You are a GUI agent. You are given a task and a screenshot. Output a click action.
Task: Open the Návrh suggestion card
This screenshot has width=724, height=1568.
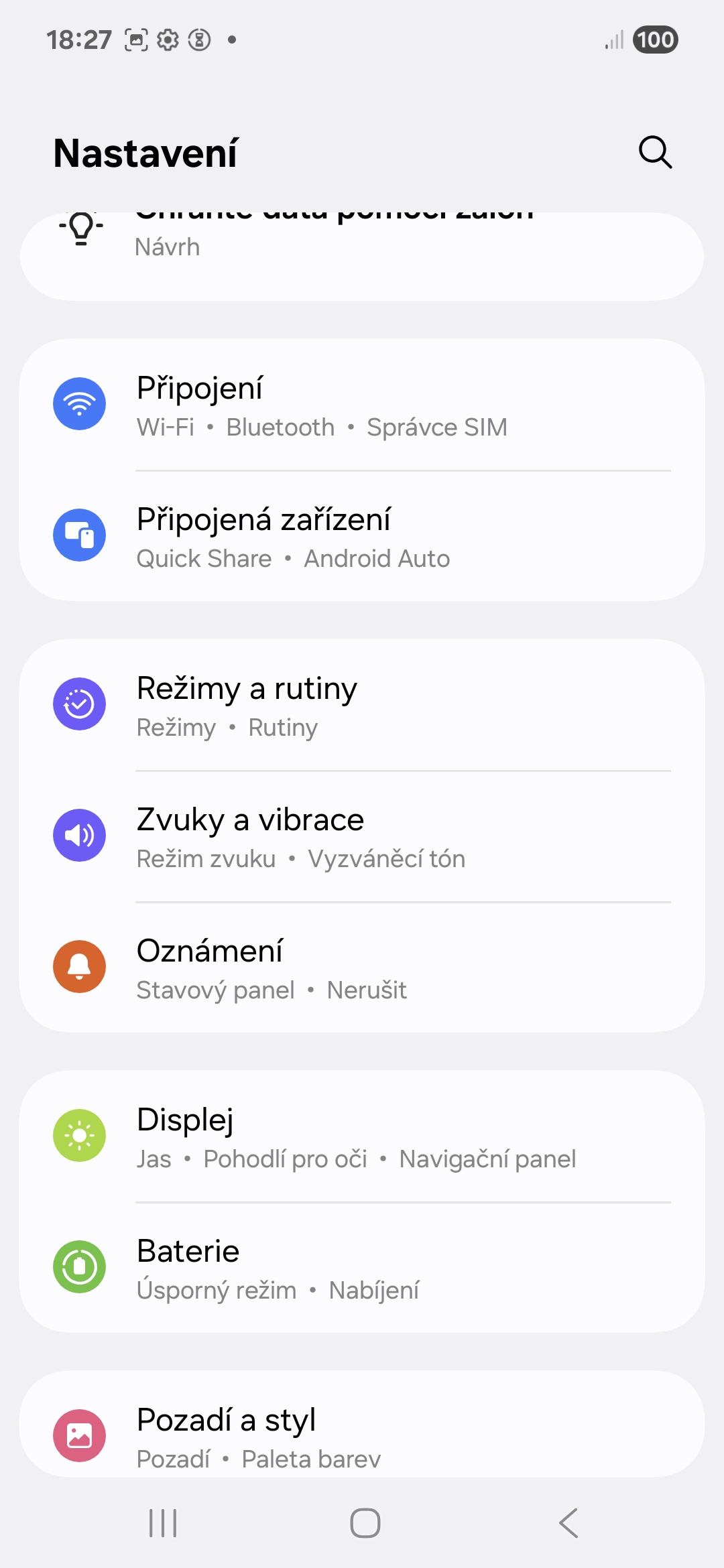pyautogui.click(x=362, y=256)
